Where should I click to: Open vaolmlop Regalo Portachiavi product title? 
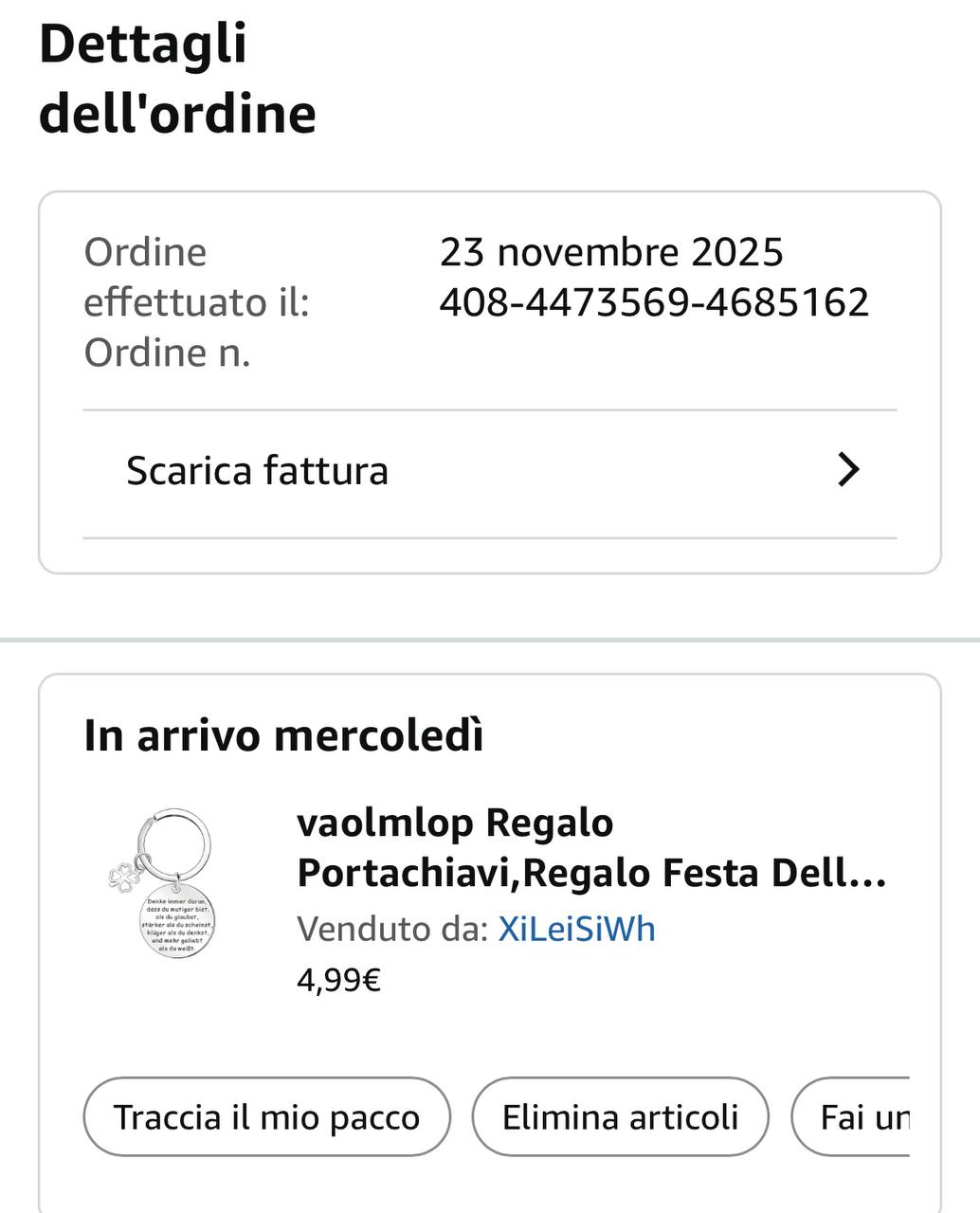pyautogui.click(x=591, y=847)
